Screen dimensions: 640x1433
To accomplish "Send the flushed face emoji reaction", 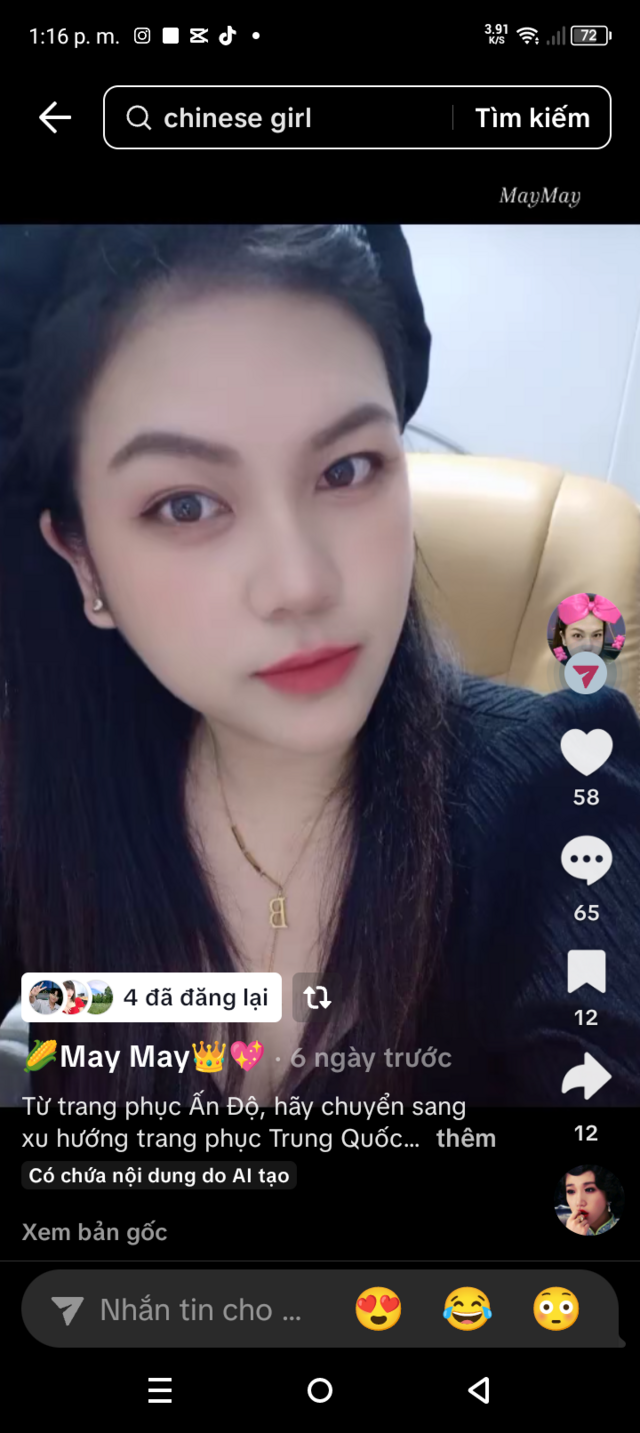I will [556, 1310].
